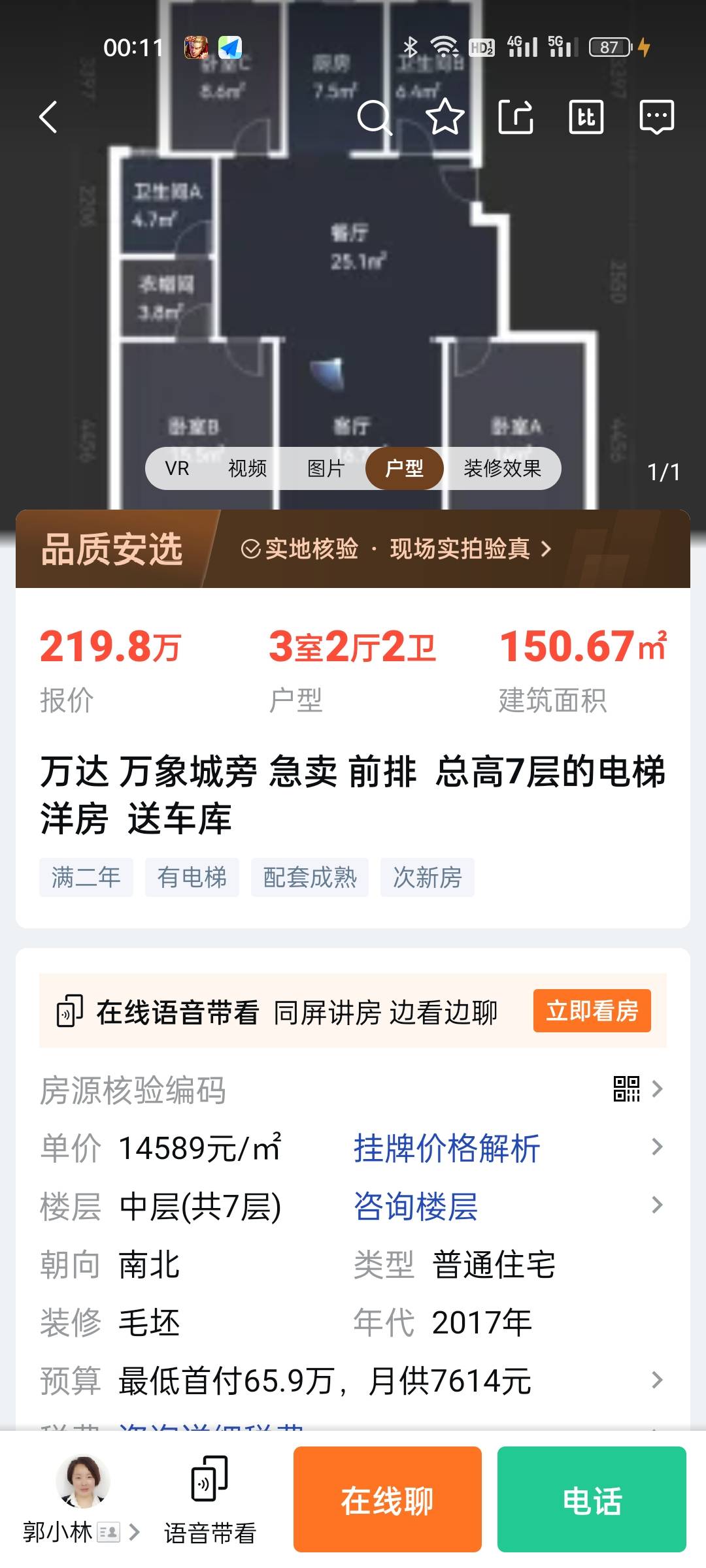
Task: Open agent 郭小林's profile
Action: pos(82,1501)
